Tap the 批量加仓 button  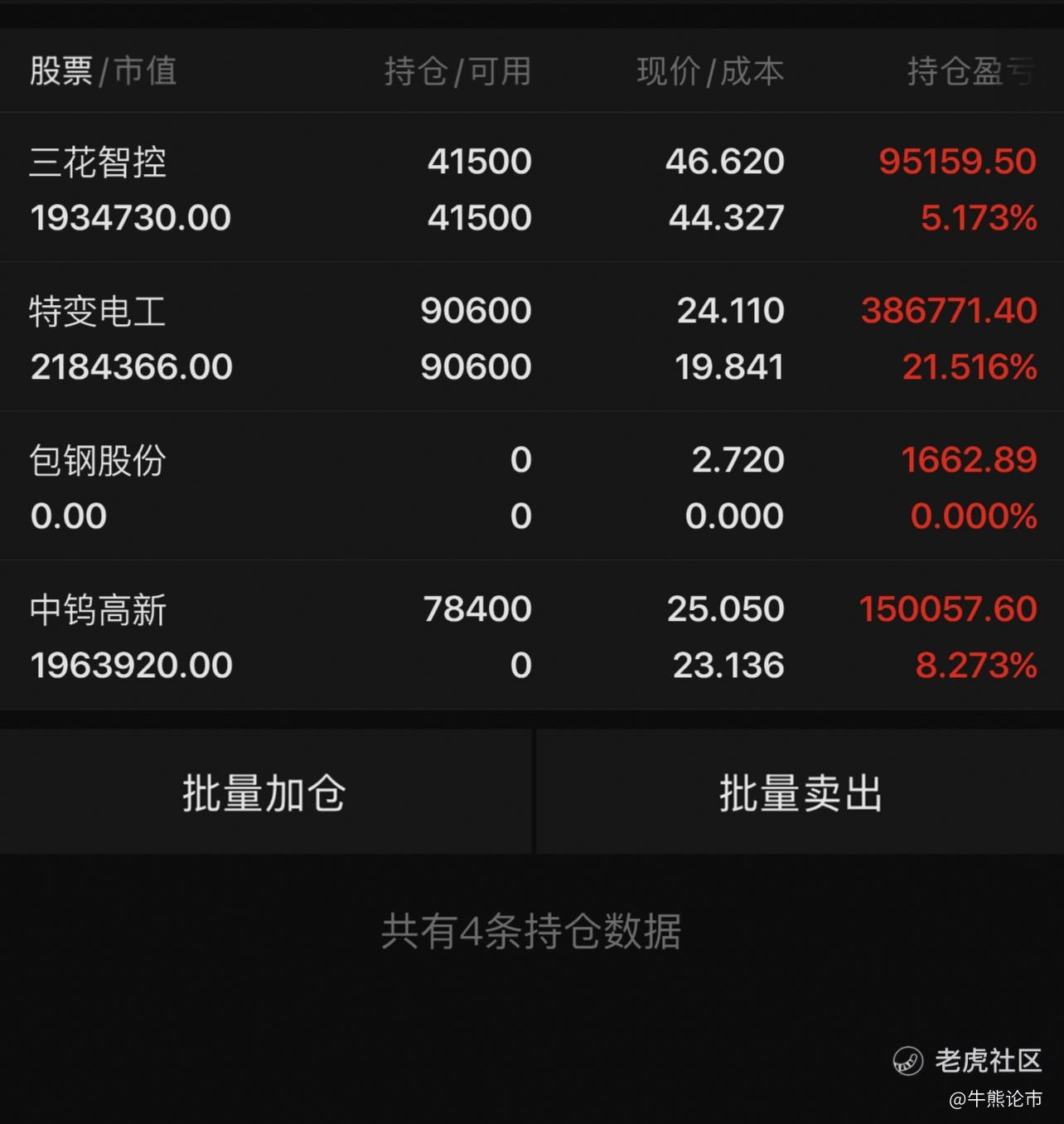264,792
